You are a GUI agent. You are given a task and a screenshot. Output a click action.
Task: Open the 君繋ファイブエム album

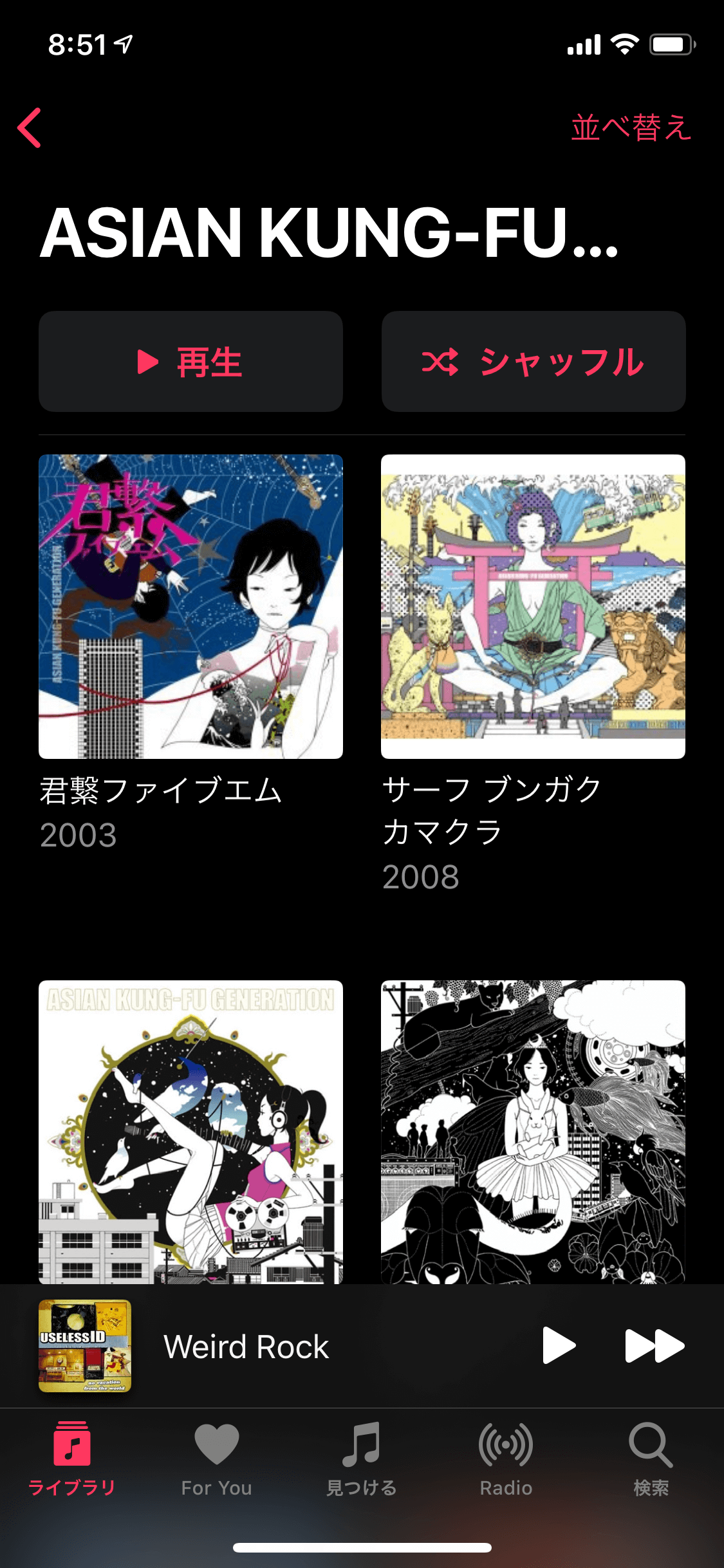click(190, 606)
